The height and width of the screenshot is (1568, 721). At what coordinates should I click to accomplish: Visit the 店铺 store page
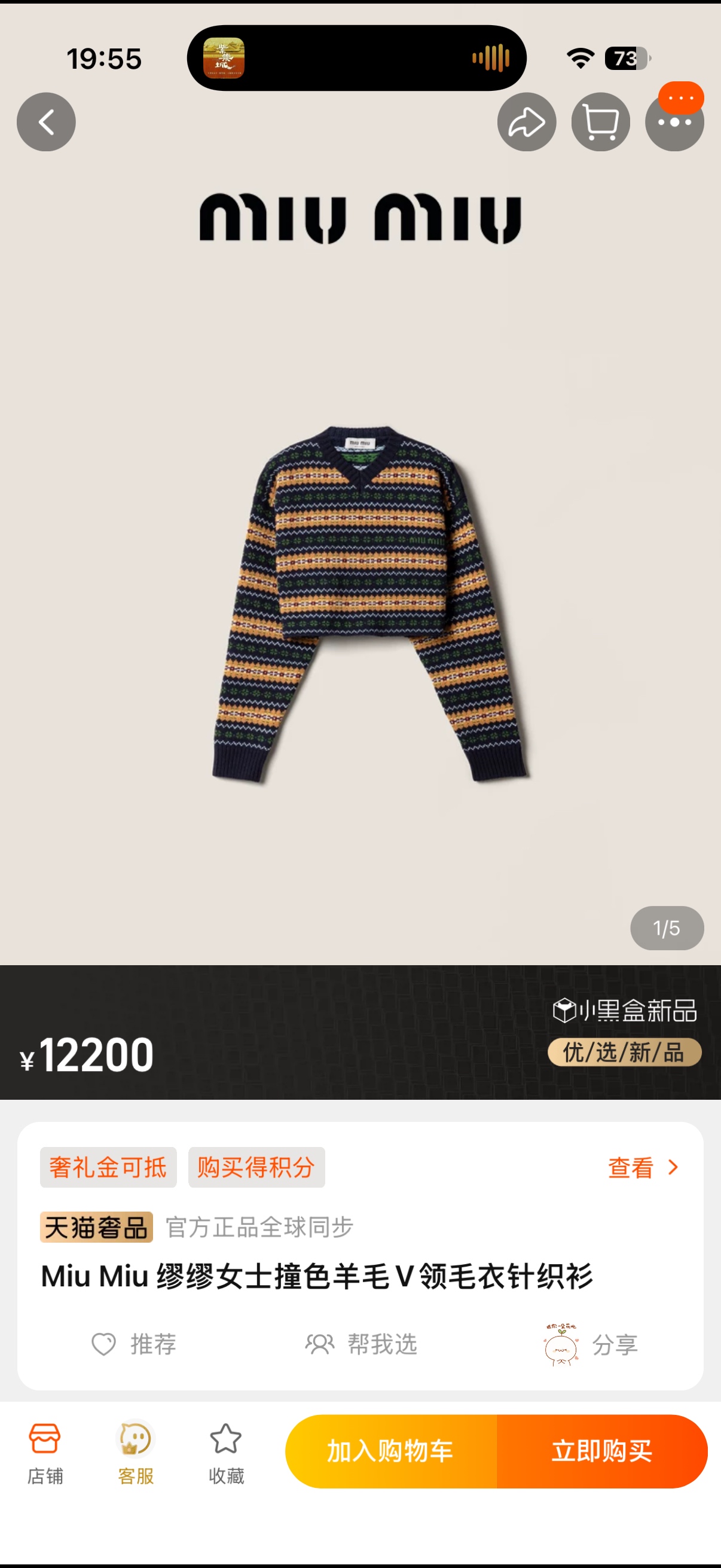[x=45, y=1453]
